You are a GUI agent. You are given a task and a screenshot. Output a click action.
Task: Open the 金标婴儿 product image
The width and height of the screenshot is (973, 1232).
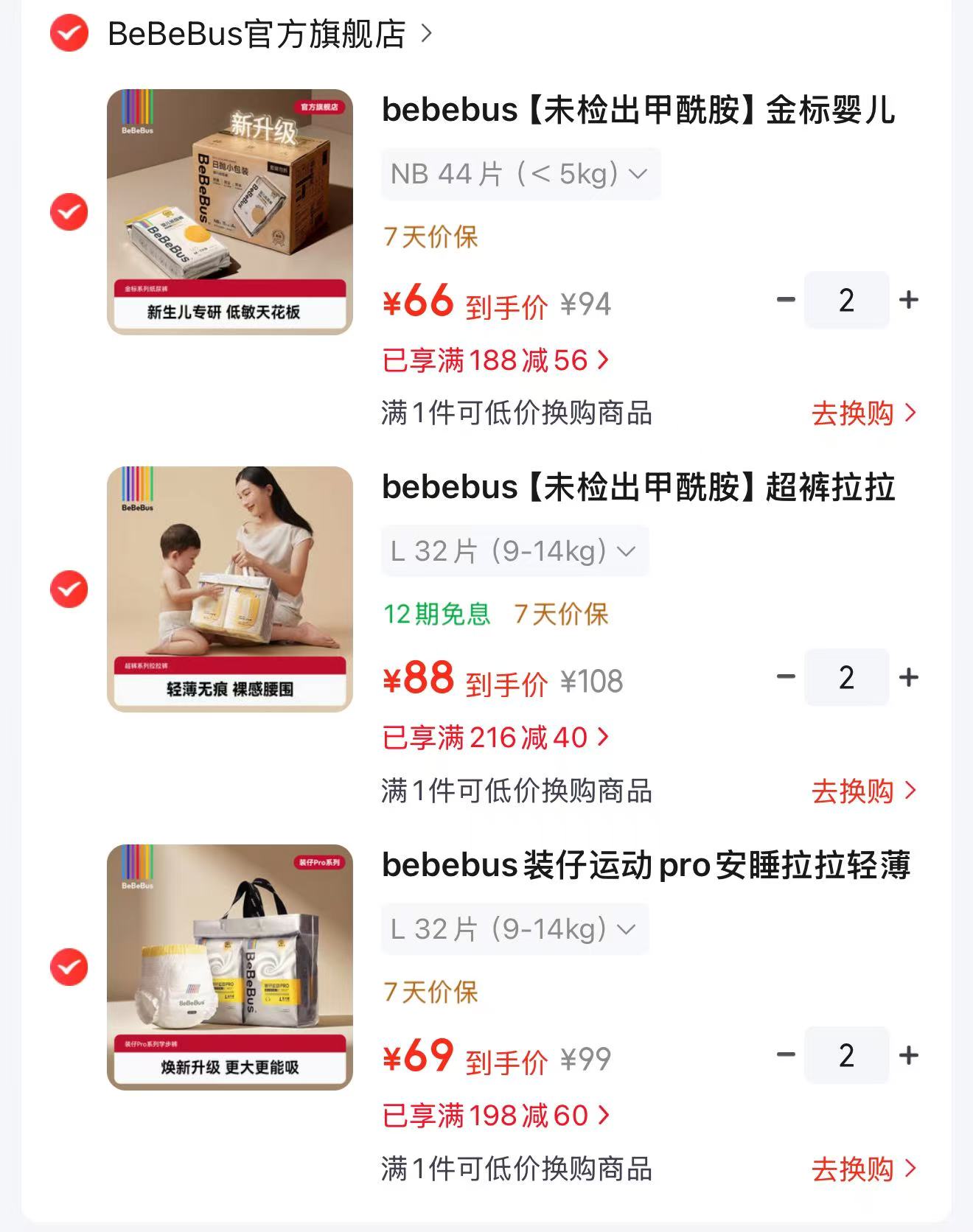tap(230, 212)
